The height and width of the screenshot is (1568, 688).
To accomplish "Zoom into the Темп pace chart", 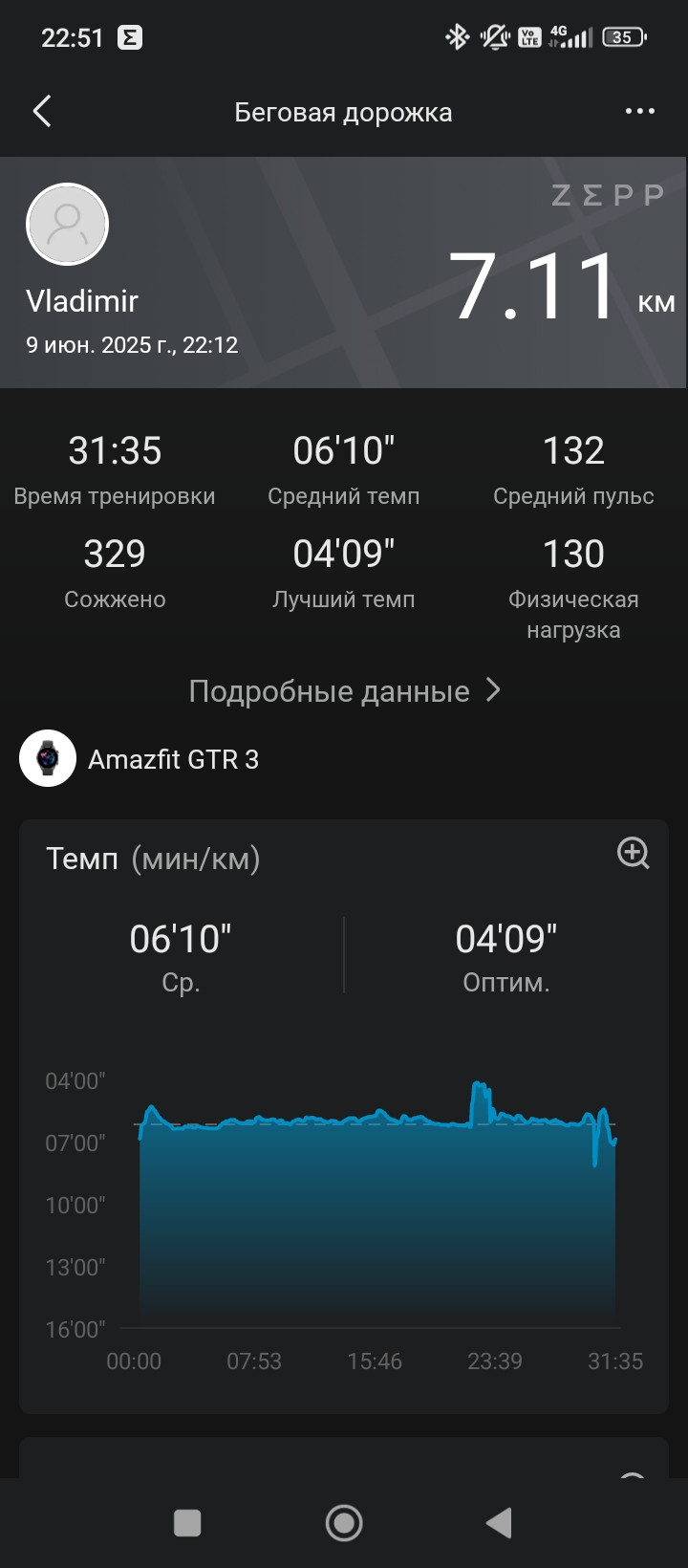I will (634, 853).
